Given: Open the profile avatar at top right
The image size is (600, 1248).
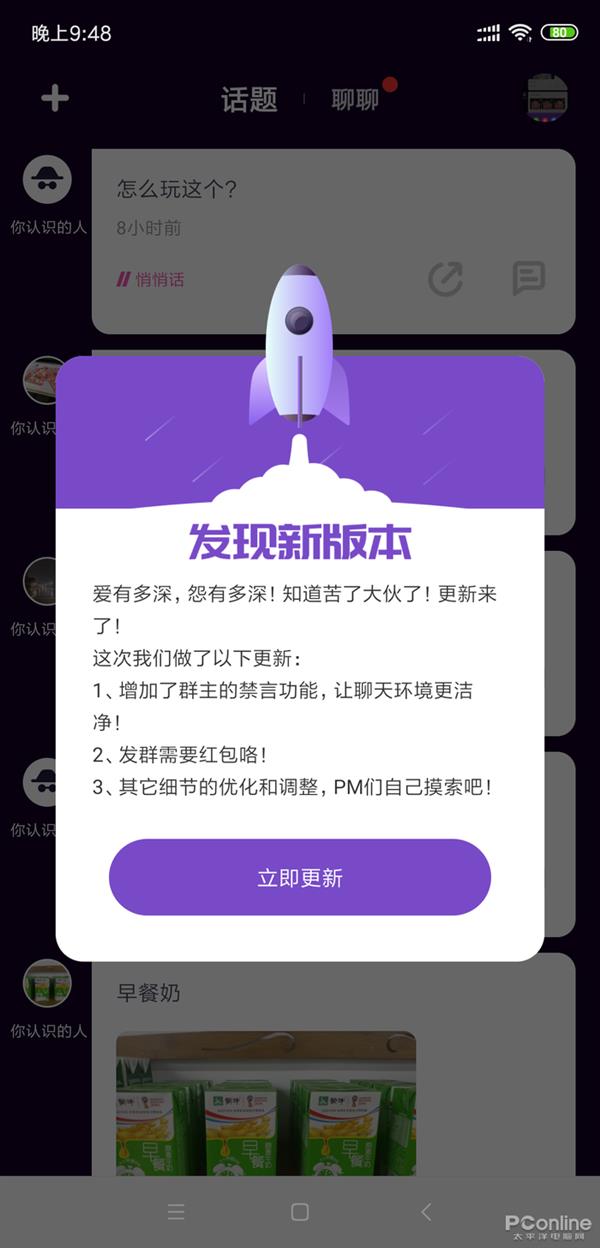Looking at the screenshot, I should (x=546, y=98).
